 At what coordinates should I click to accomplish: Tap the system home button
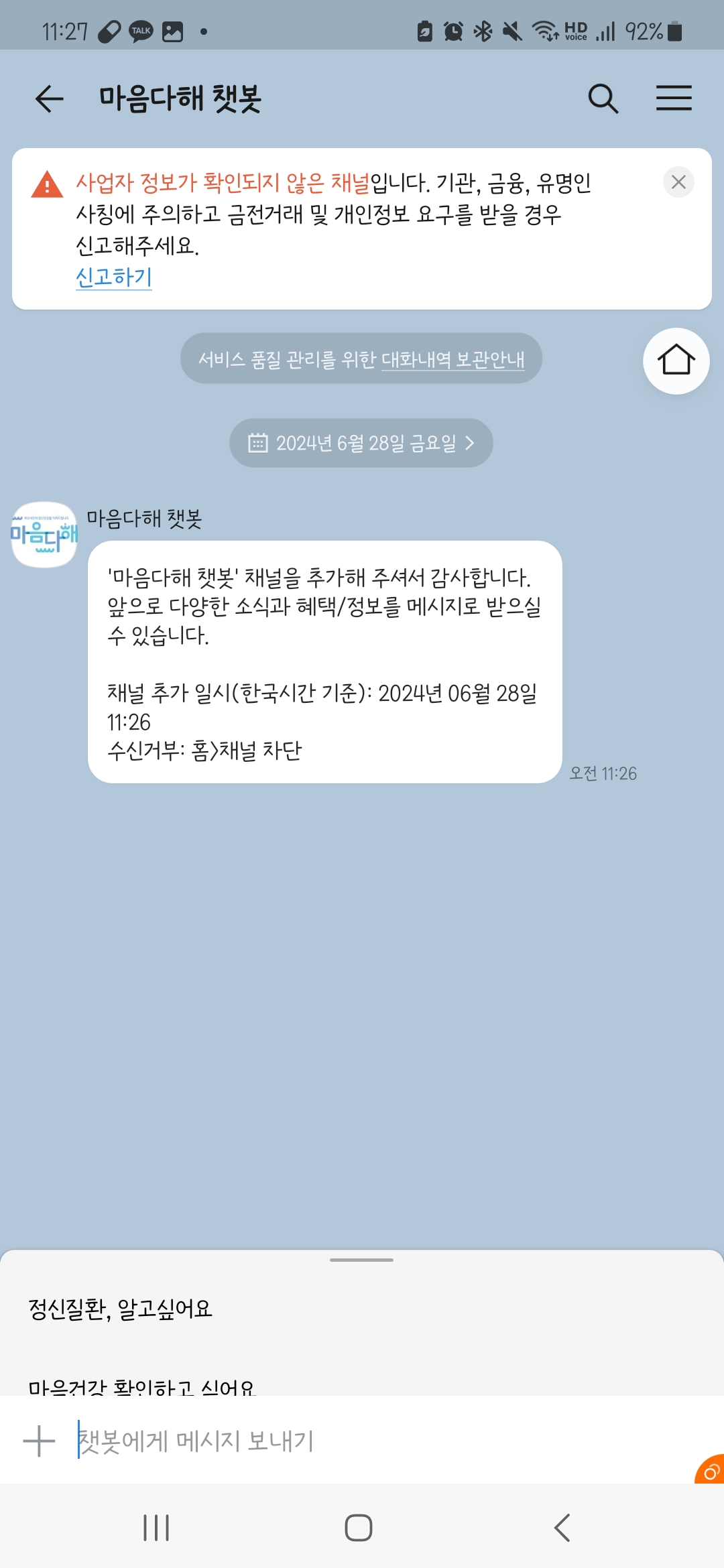[359, 1528]
